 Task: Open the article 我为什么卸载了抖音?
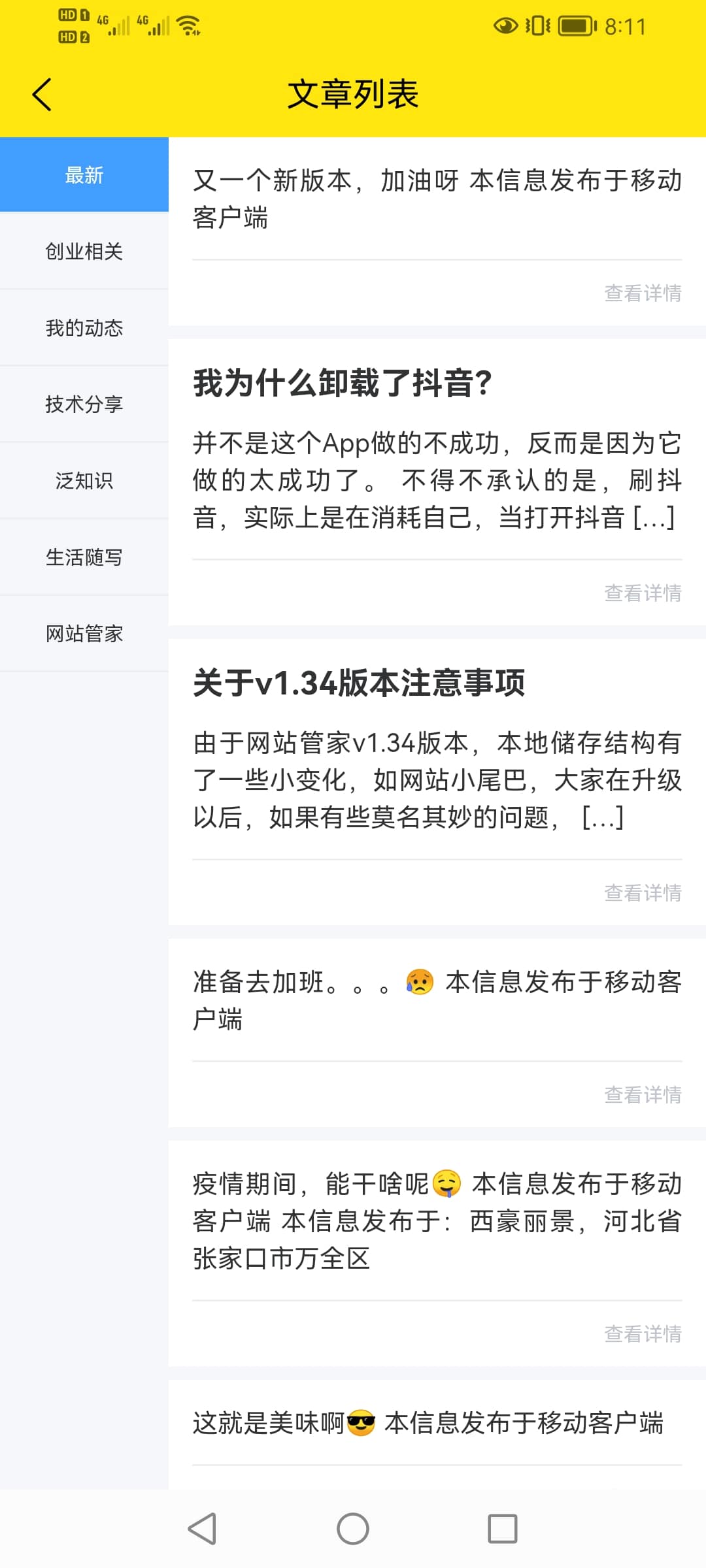point(343,383)
